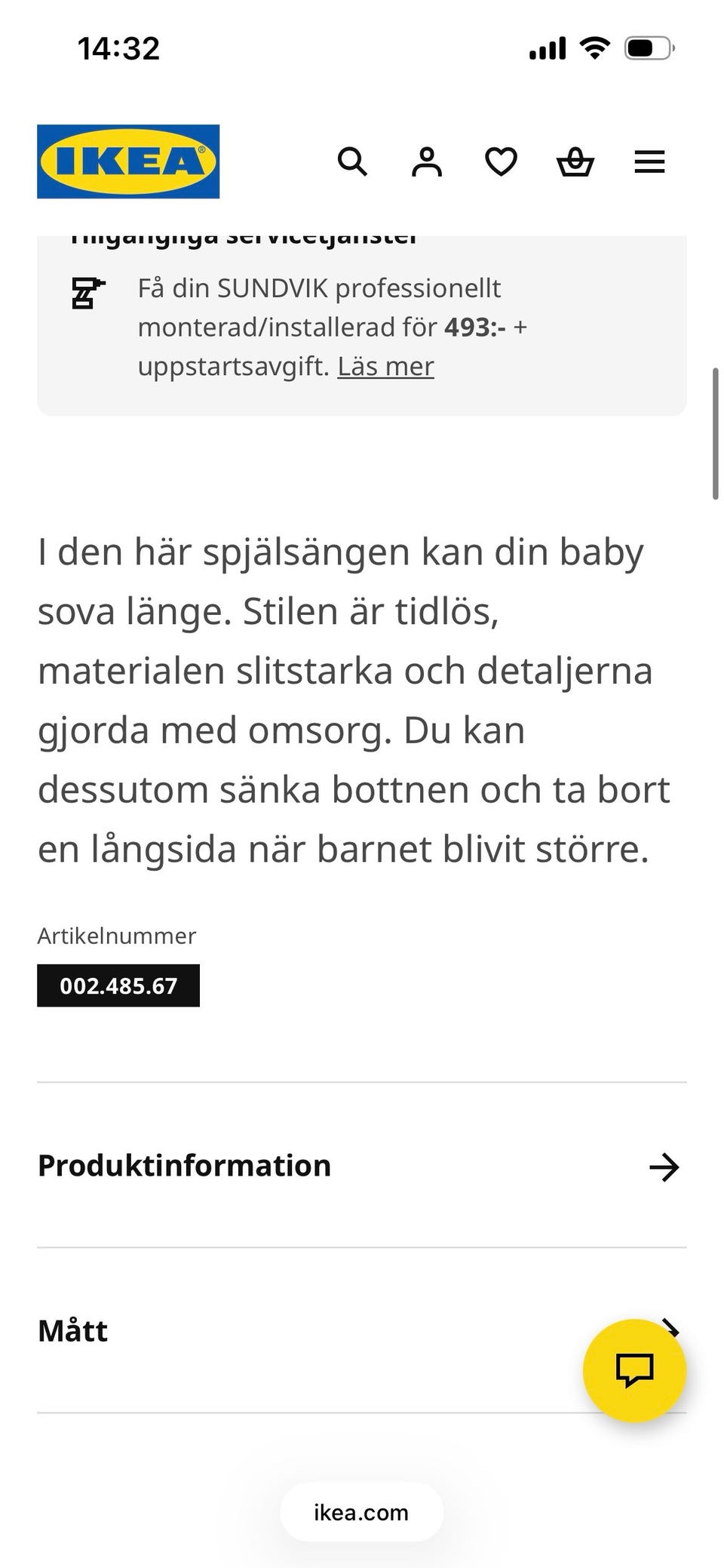Expand the Produktinformation section
Image resolution: width=724 pixels, height=1568 pixels.
point(362,1166)
